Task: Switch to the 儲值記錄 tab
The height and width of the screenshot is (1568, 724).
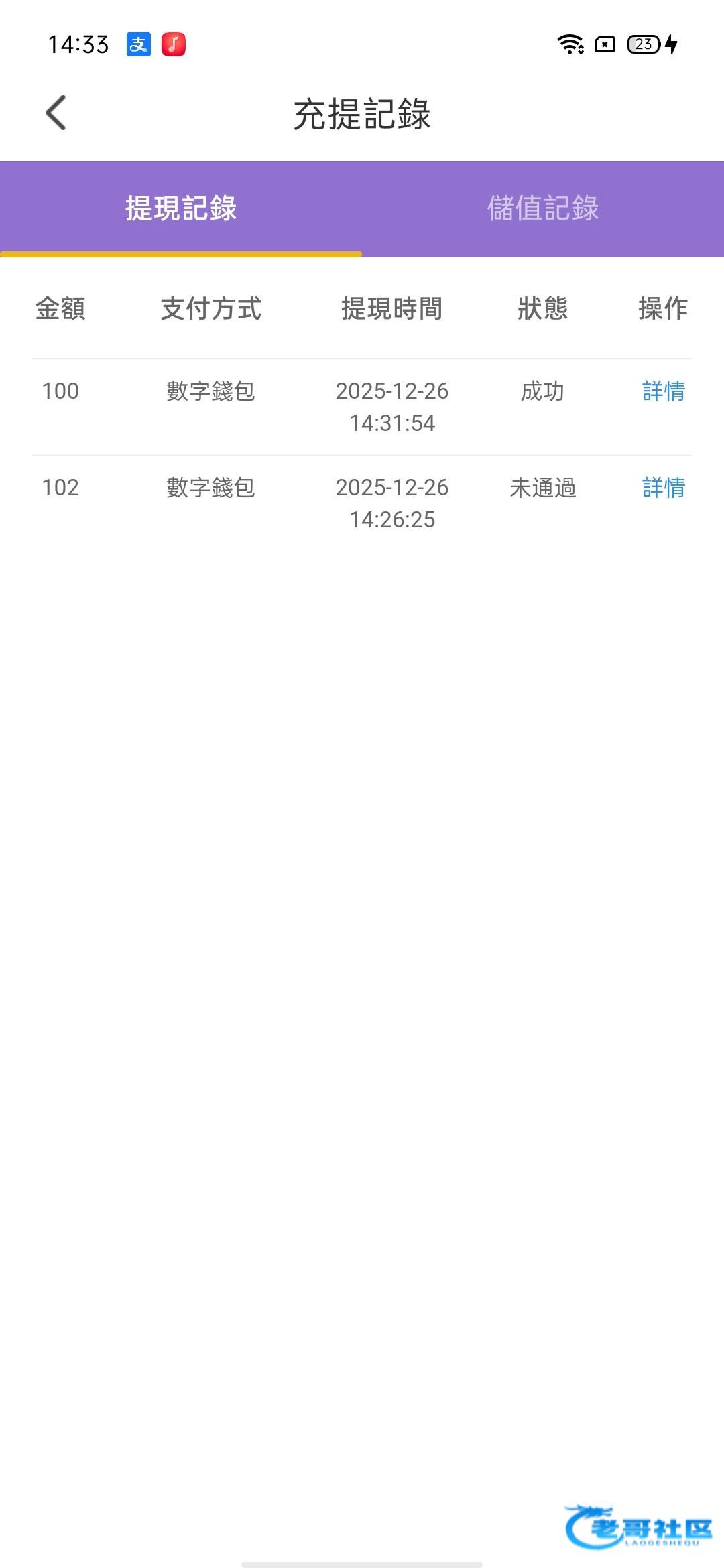Action: pos(542,208)
